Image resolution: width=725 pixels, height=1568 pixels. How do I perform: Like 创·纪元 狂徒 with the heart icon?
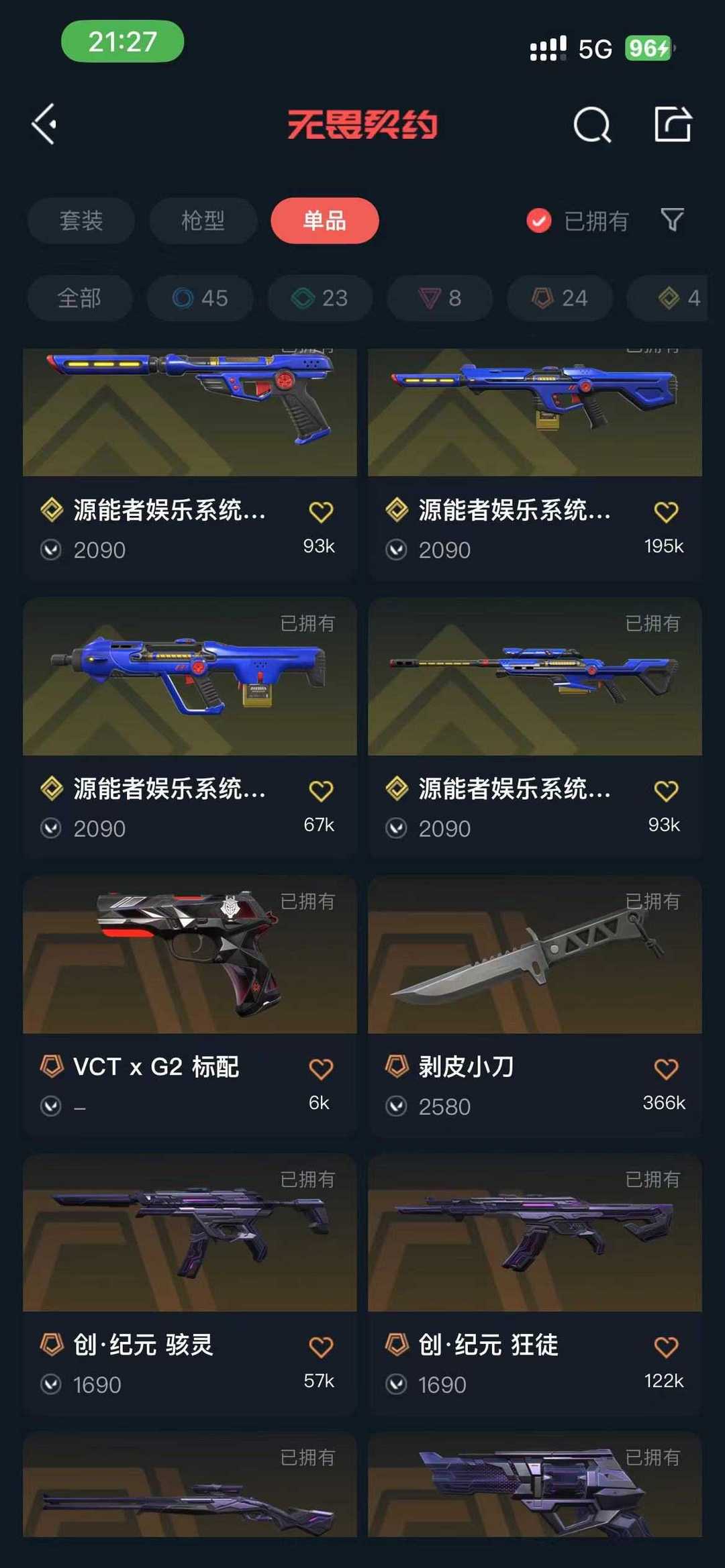pos(666,1347)
